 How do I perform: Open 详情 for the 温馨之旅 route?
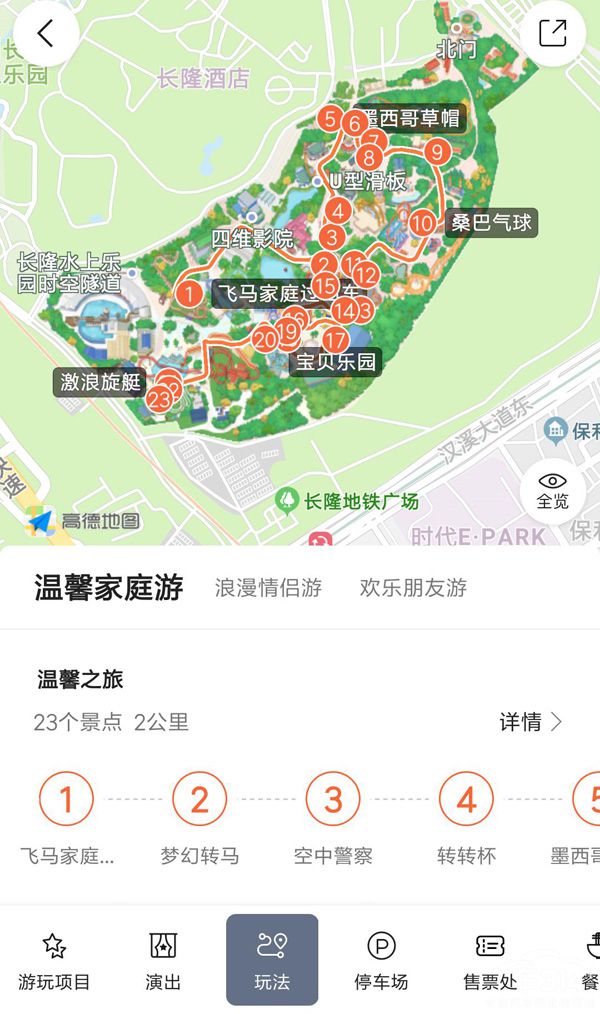530,722
